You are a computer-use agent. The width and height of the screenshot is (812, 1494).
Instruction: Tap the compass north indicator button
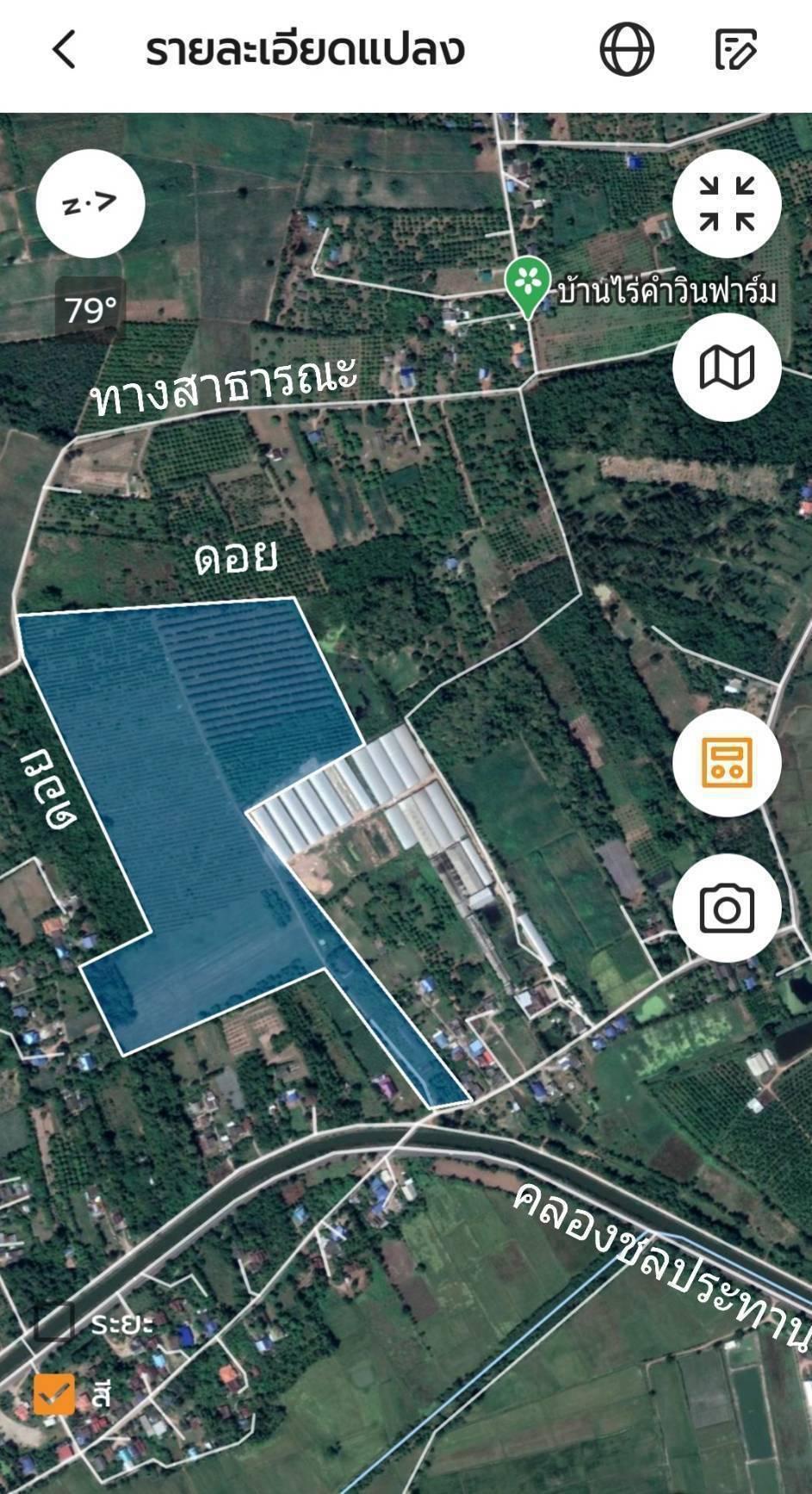pyautogui.click(x=90, y=203)
